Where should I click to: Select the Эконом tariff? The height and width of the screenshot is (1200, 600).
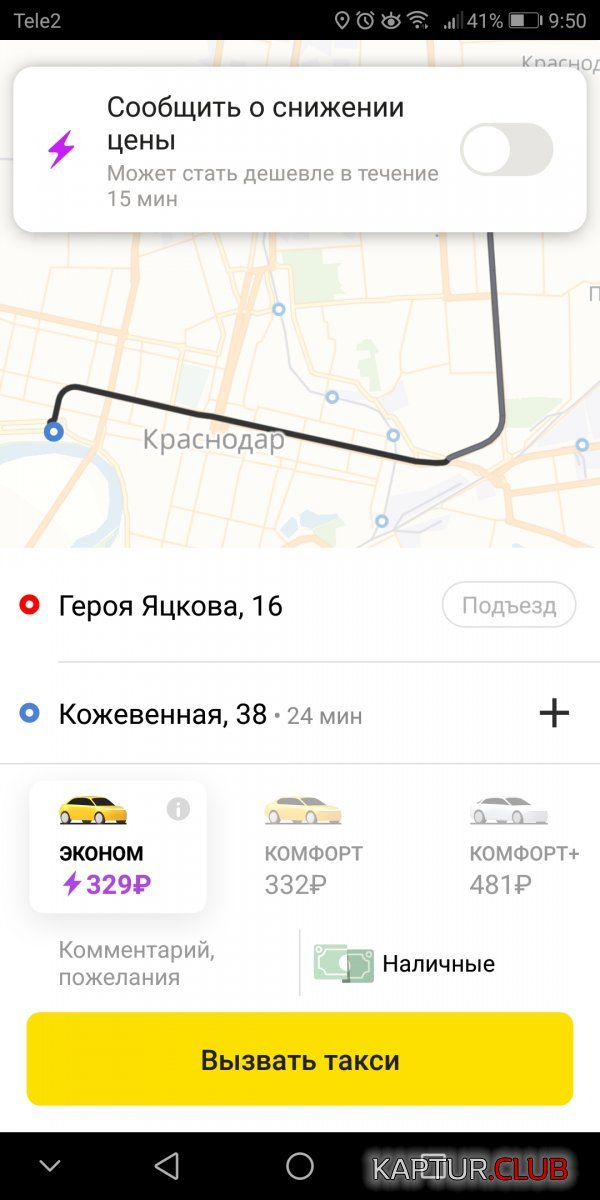pyautogui.click(x=118, y=847)
